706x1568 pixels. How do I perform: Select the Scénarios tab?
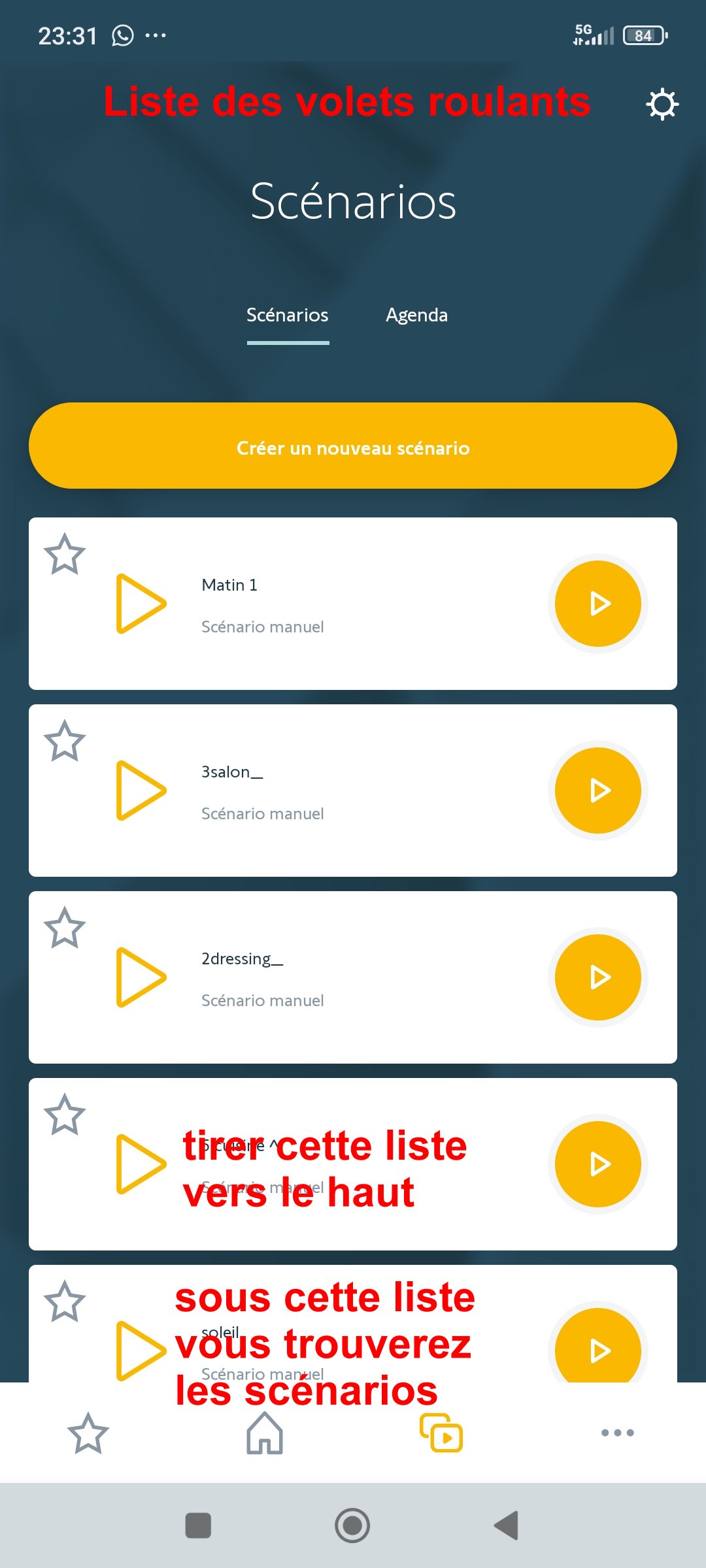(x=288, y=316)
